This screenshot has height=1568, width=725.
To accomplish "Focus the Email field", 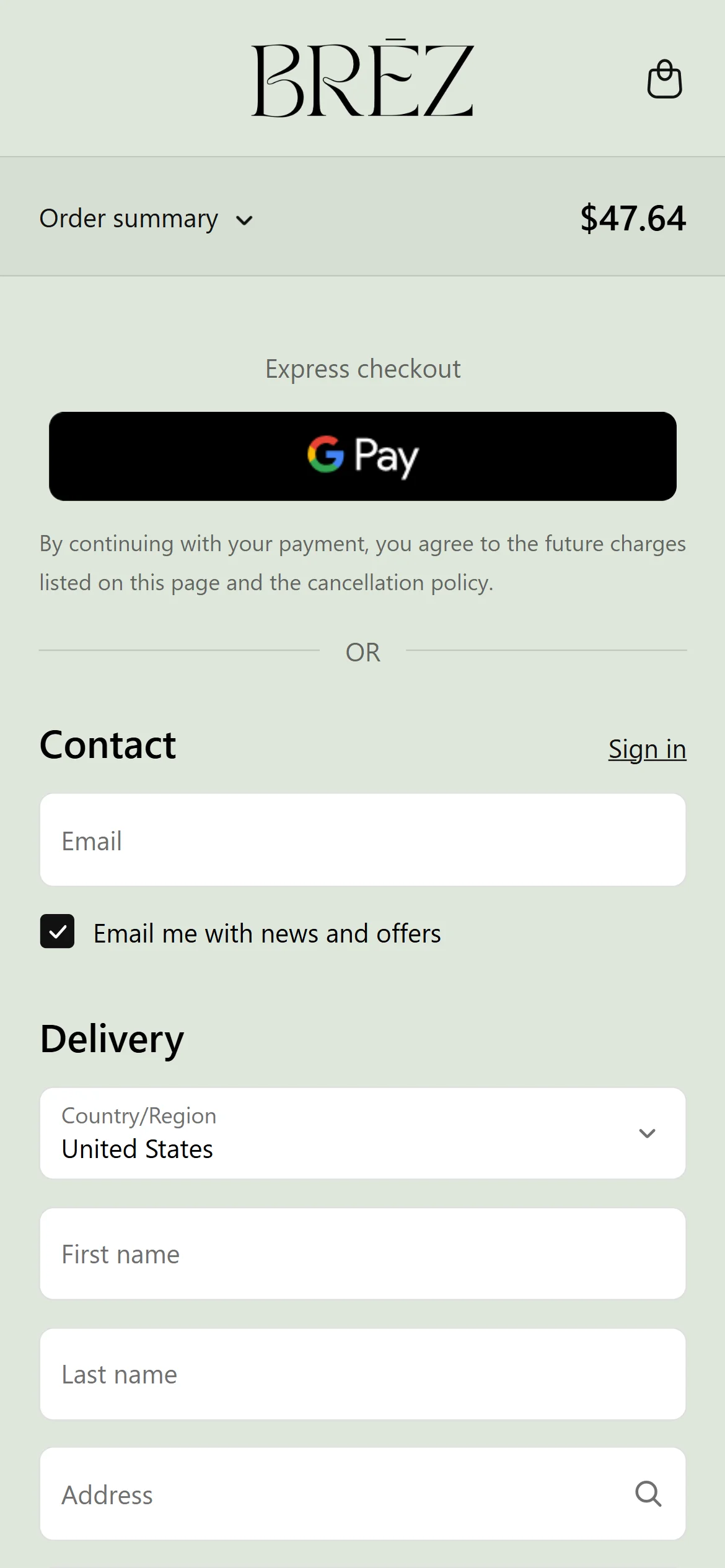I will pyautogui.click(x=362, y=840).
